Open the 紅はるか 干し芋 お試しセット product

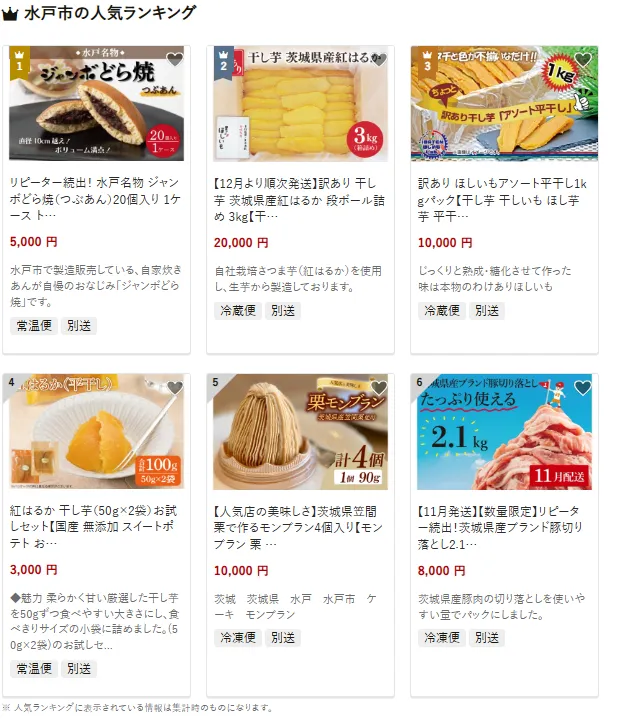[96, 527]
